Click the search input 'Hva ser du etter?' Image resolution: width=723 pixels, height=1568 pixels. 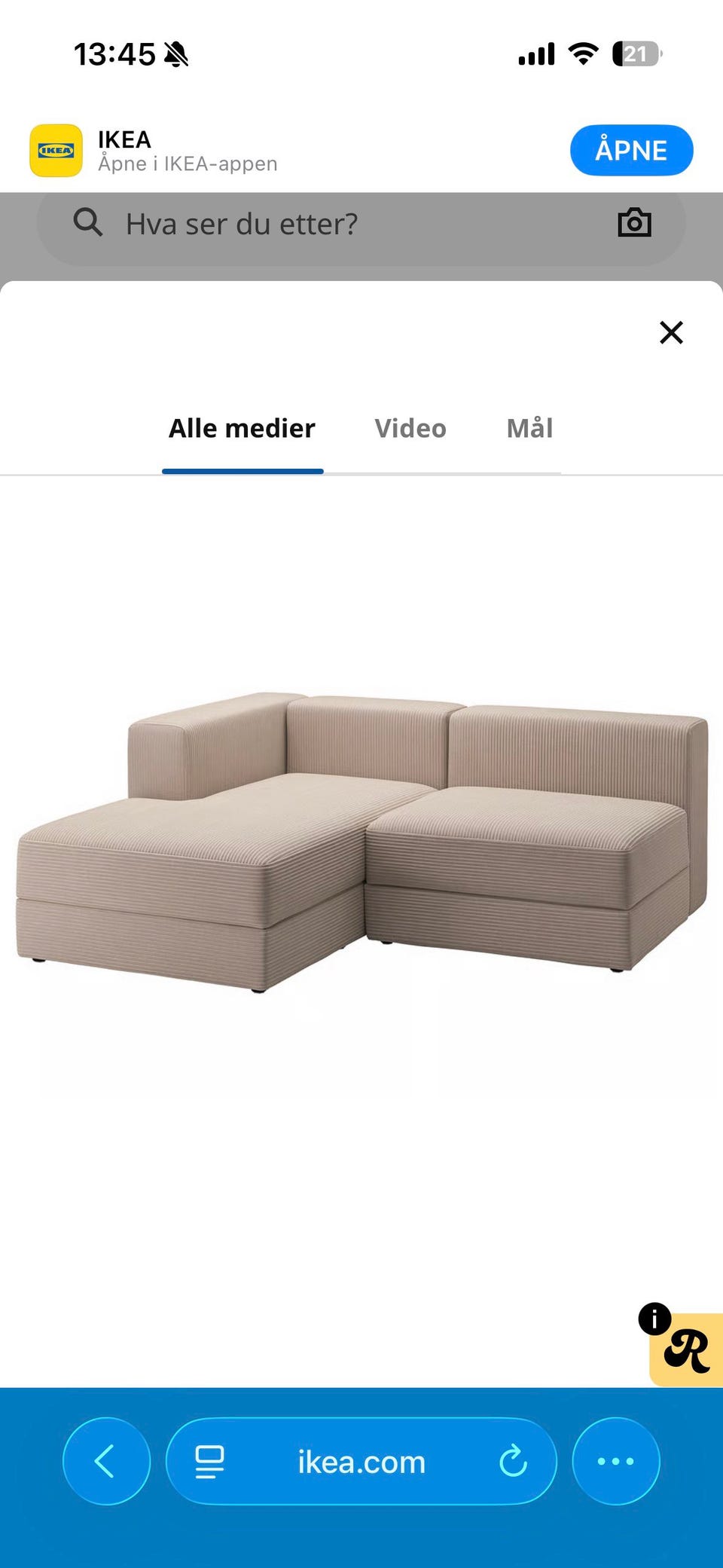(243, 222)
